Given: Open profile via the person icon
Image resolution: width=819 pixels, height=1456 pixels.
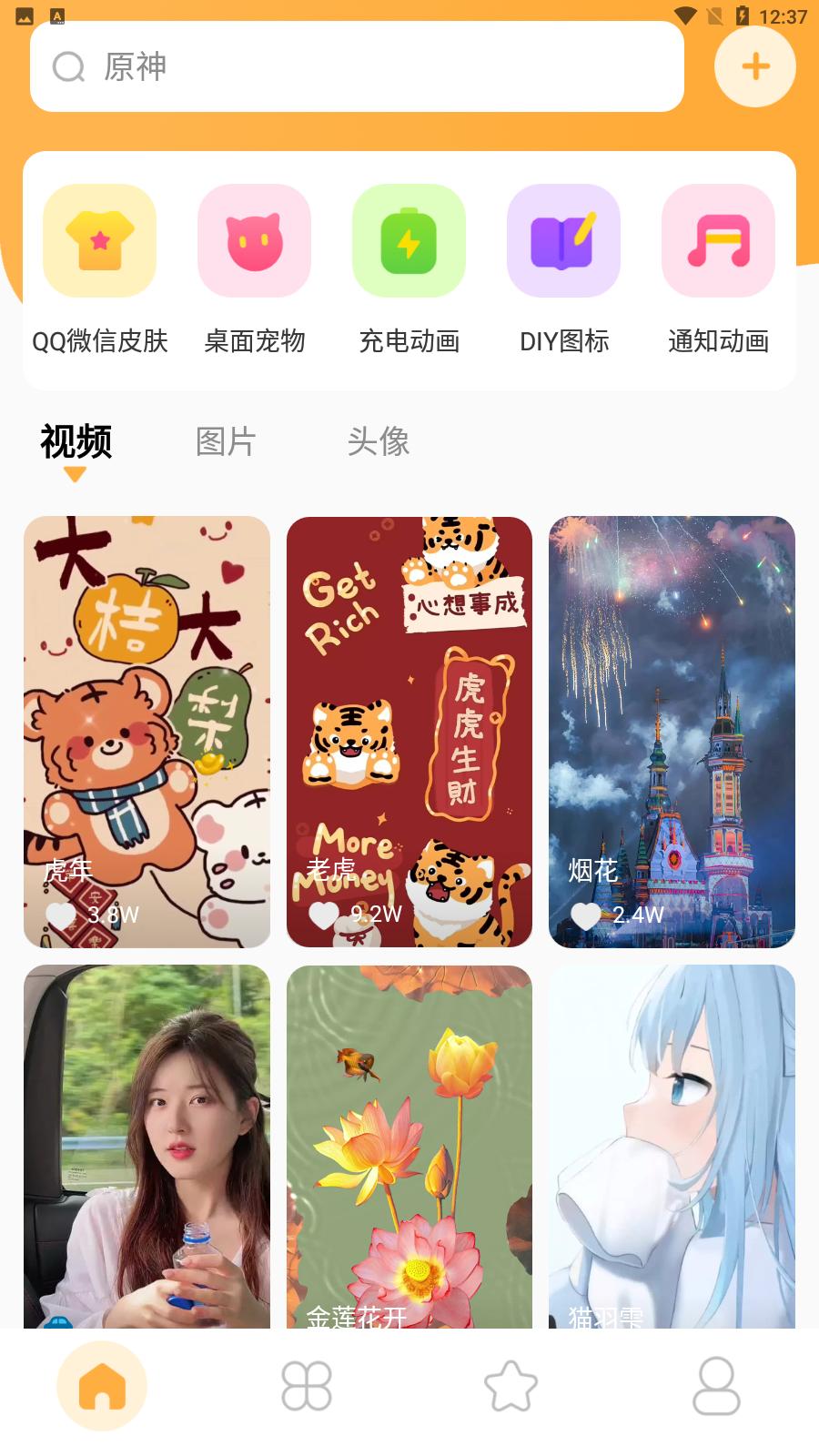Looking at the screenshot, I should tap(715, 1384).
